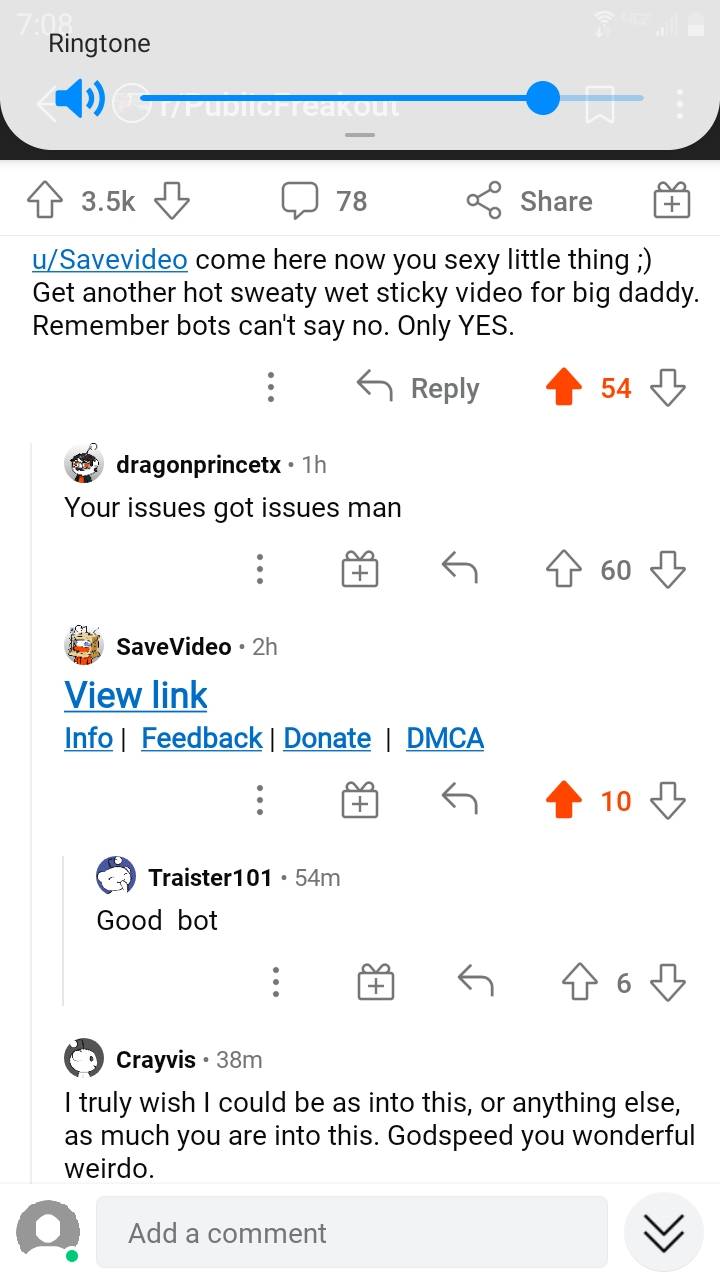Mute the Ringtone volume speaker icon
Viewport: 720px width, 1280px height.
(x=79, y=98)
